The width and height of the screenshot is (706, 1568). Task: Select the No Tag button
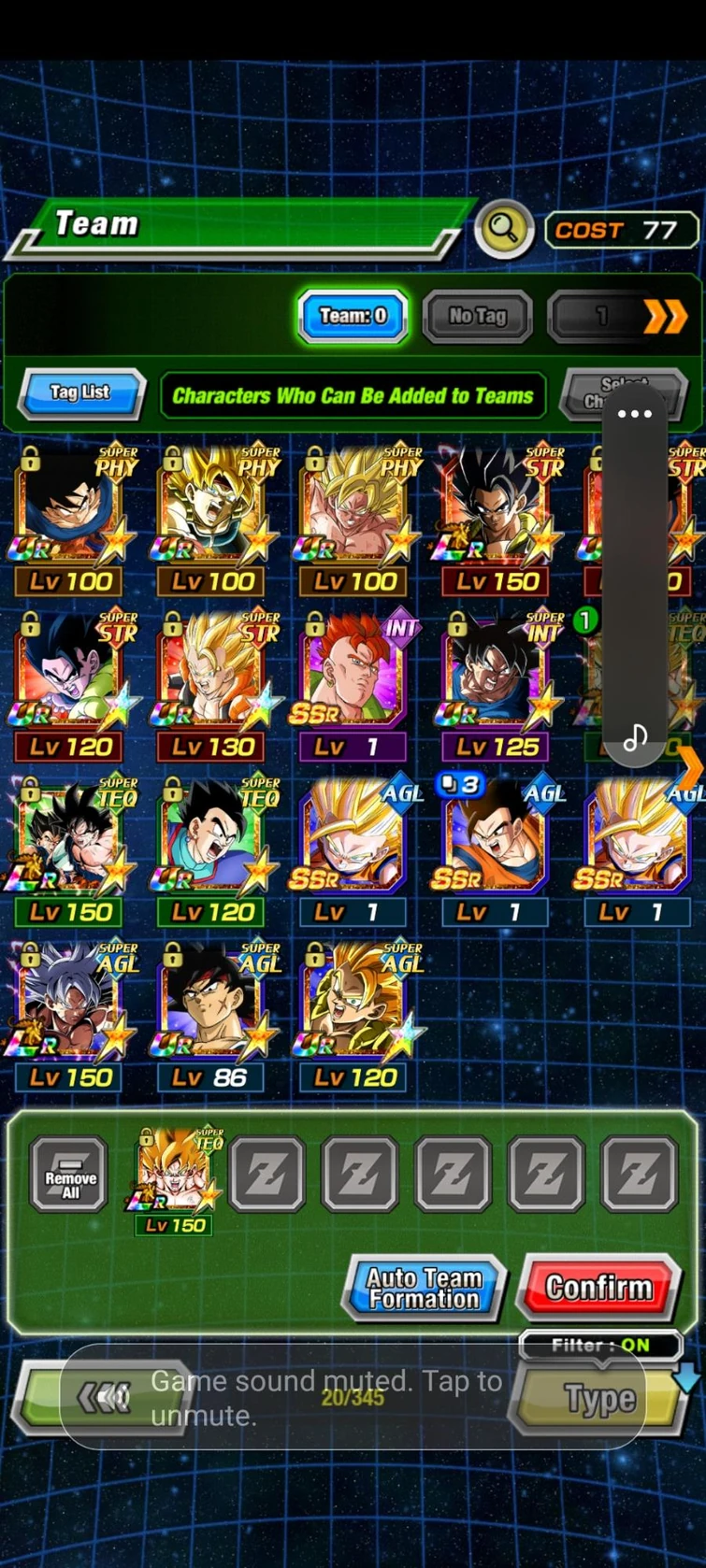[477, 316]
